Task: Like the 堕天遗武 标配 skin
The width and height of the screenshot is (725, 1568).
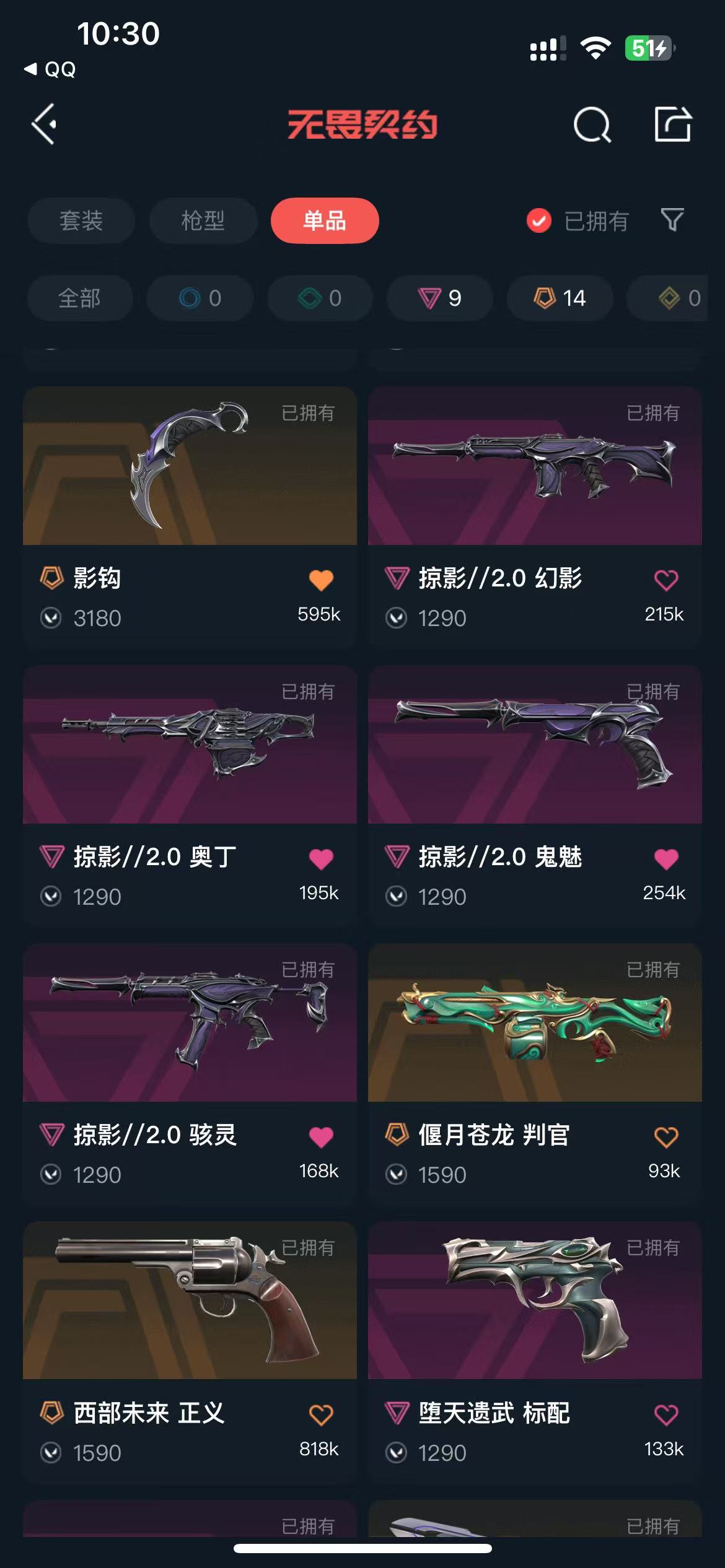Action: tap(666, 1415)
